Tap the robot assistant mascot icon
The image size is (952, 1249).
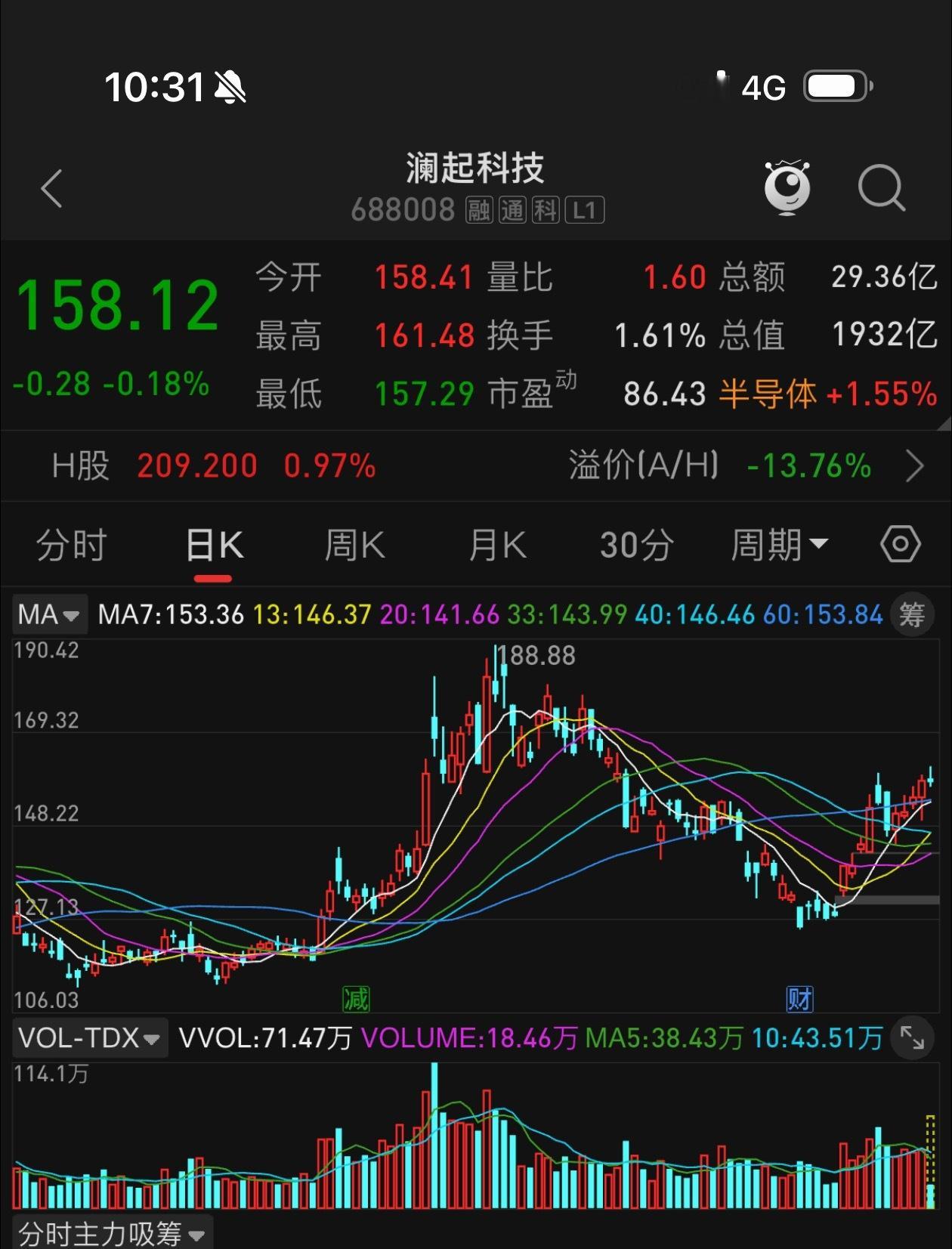[x=787, y=187]
